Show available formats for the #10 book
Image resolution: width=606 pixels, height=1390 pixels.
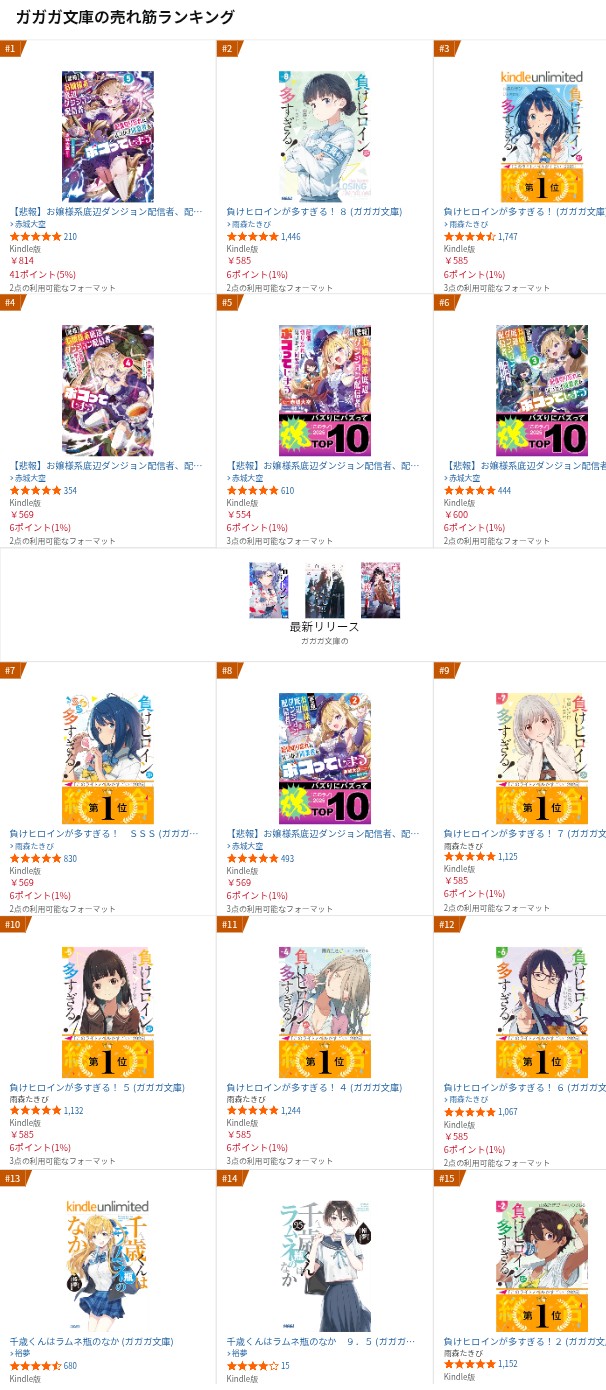(x=63, y=1161)
